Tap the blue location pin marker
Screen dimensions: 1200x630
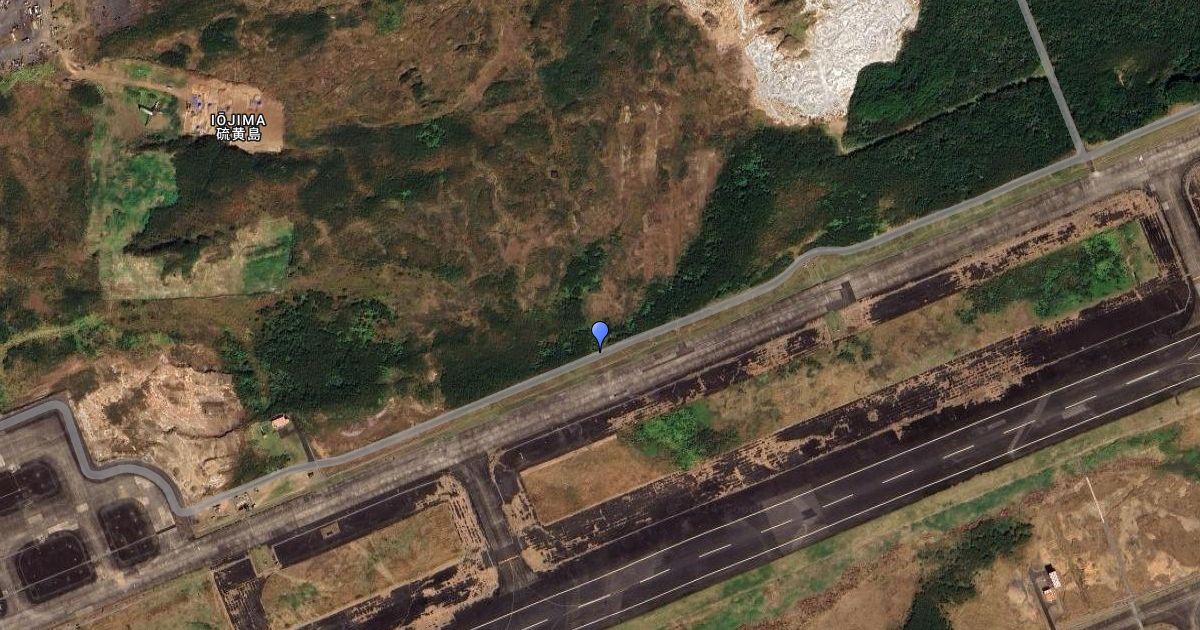click(x=600, y=334)
